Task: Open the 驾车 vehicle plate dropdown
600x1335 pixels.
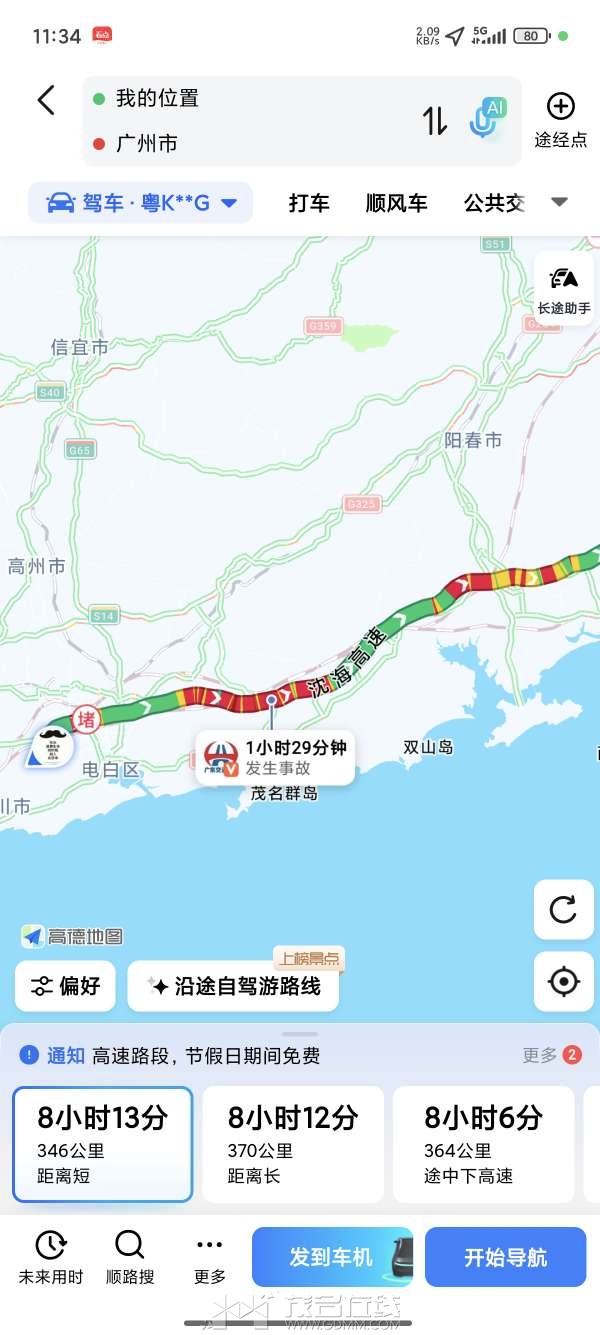Action: pos(141,203)
